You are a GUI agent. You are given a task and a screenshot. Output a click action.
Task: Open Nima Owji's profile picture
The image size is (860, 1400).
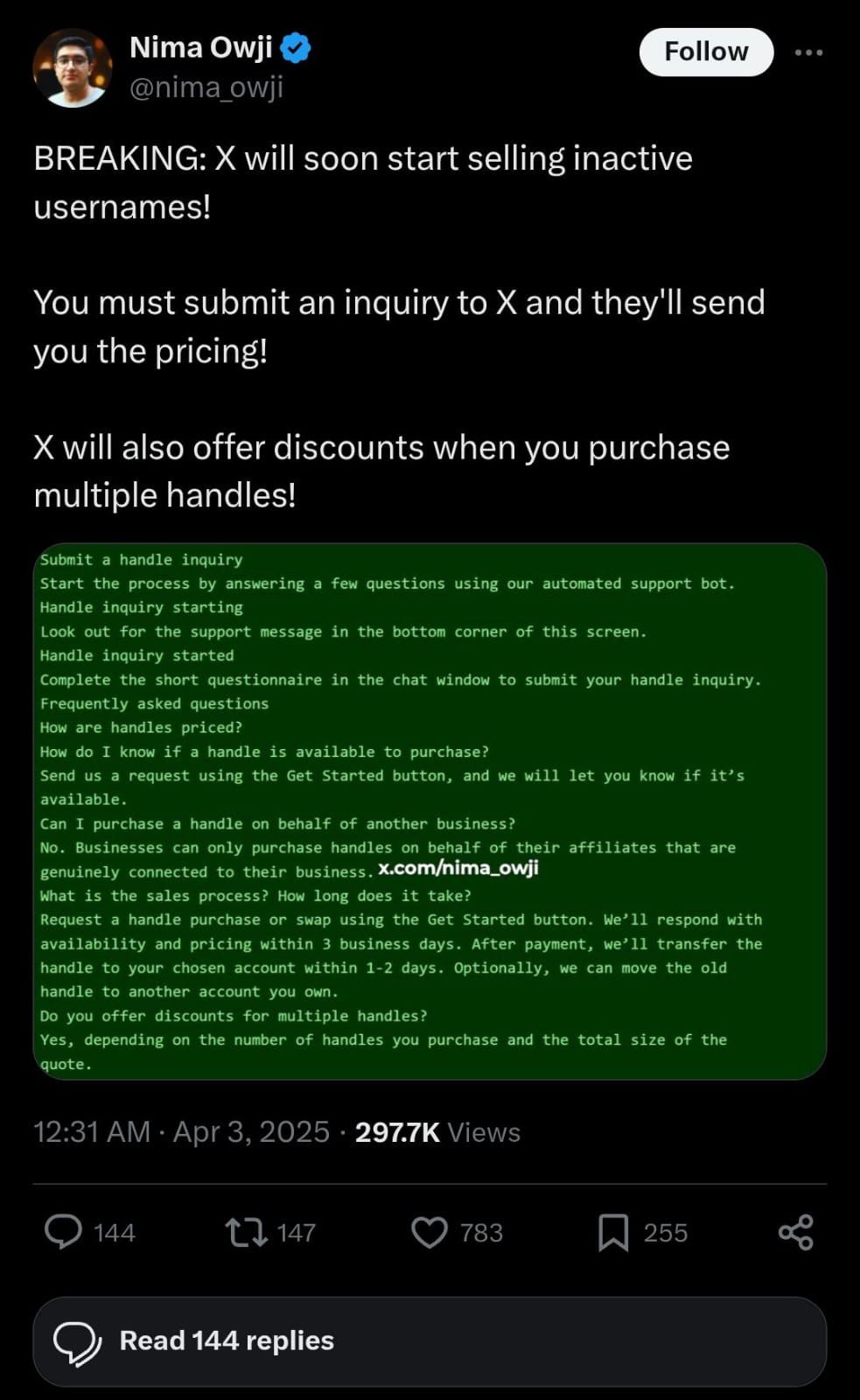(x=73, y=67)
